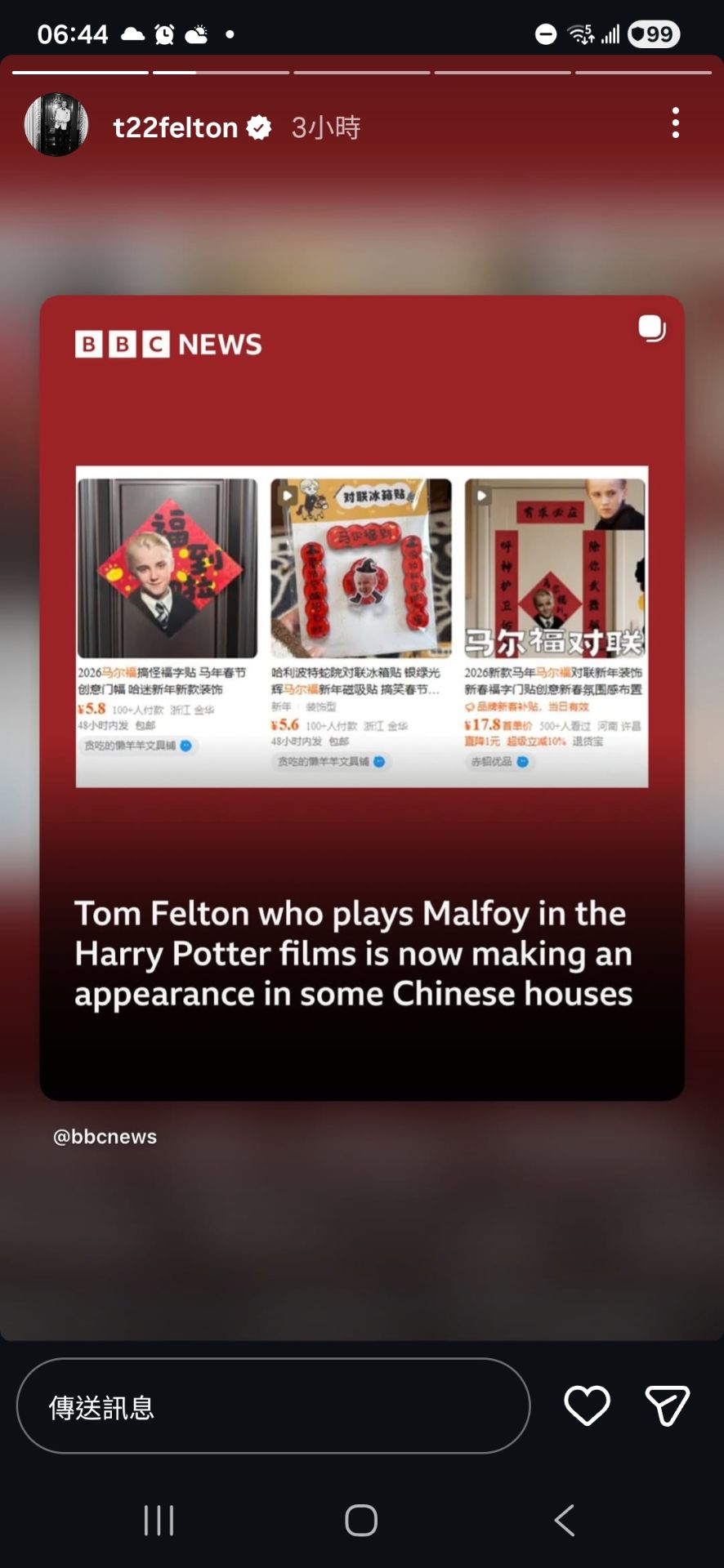
Task: Like this story with the heart
Action: [587, 1405]
